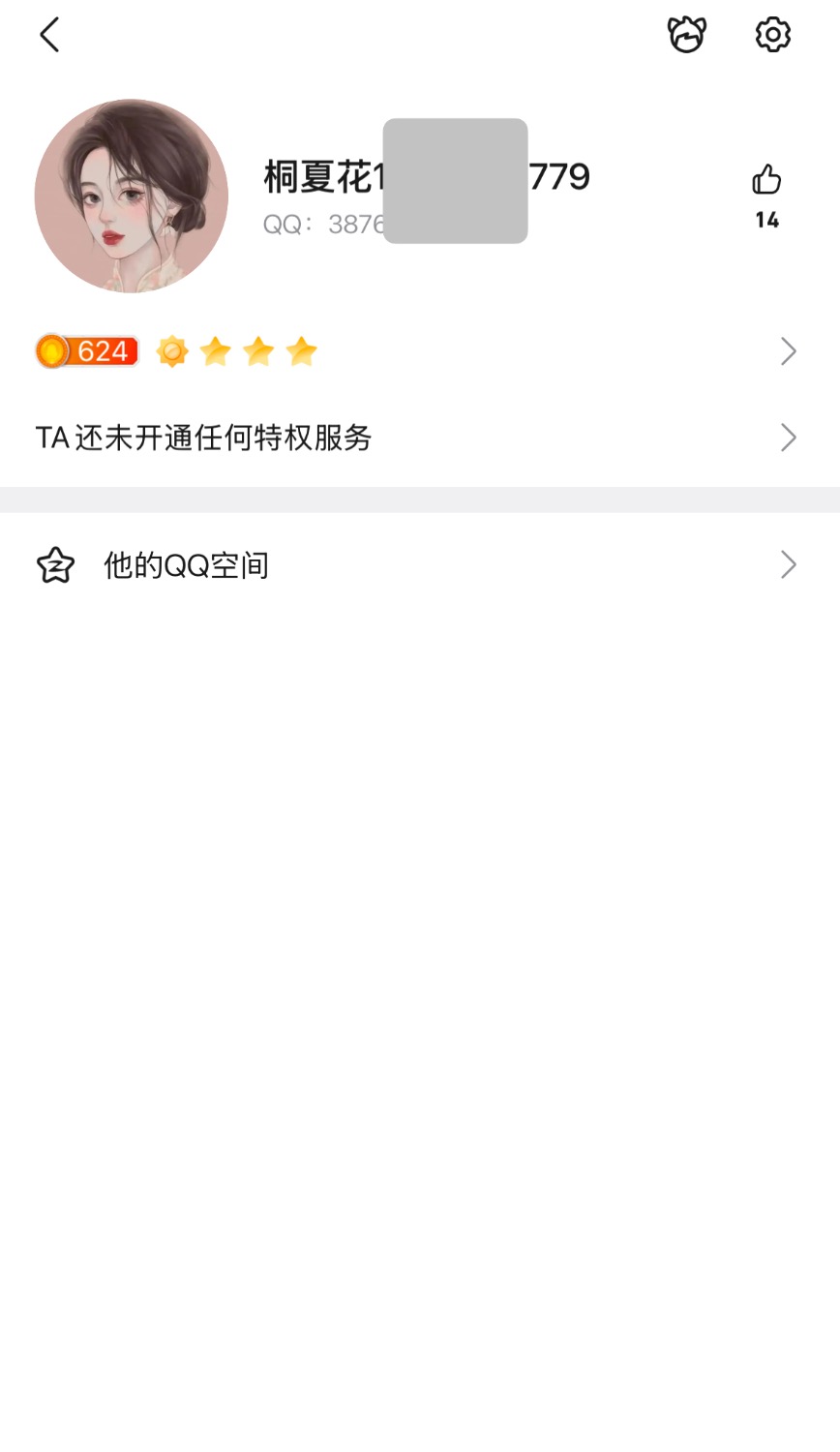Viewport: 840px width, 1452px height.
Task: Open the level 624 stars row
Action: pyautogui.click(x=416, y=351)
